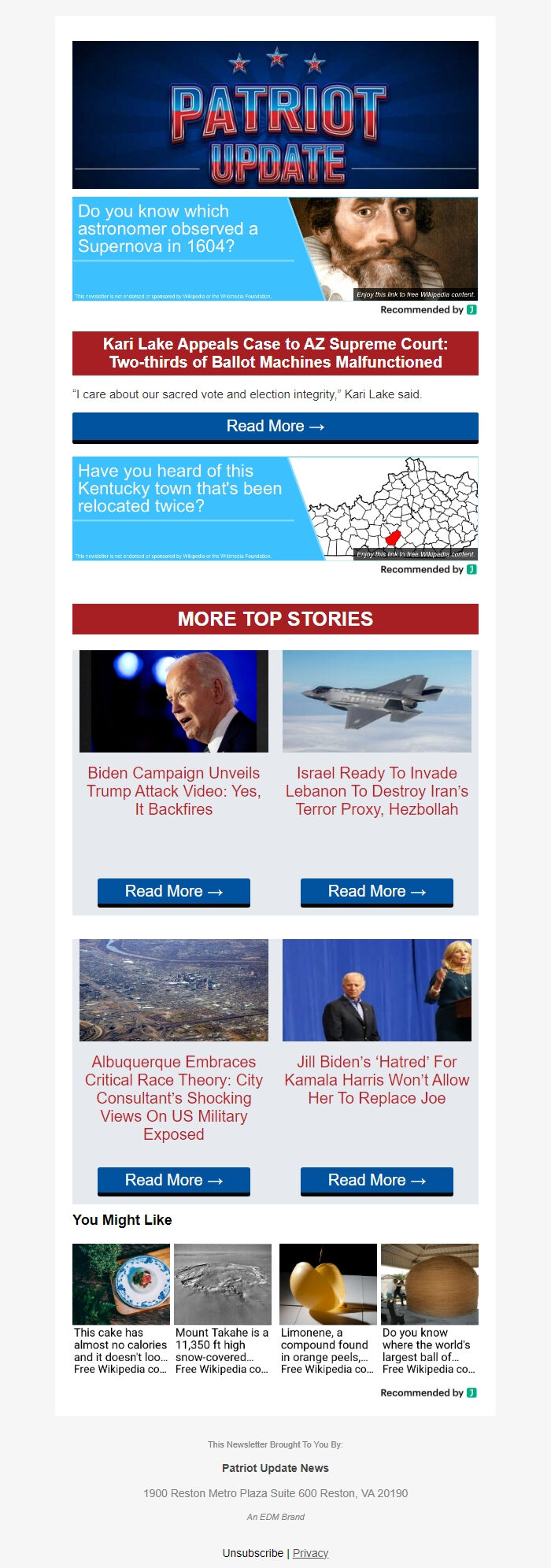Open the Kari Lake Appeals Case headline
The height and width of the screenshot is (1568, 551).
click(275, 353)
